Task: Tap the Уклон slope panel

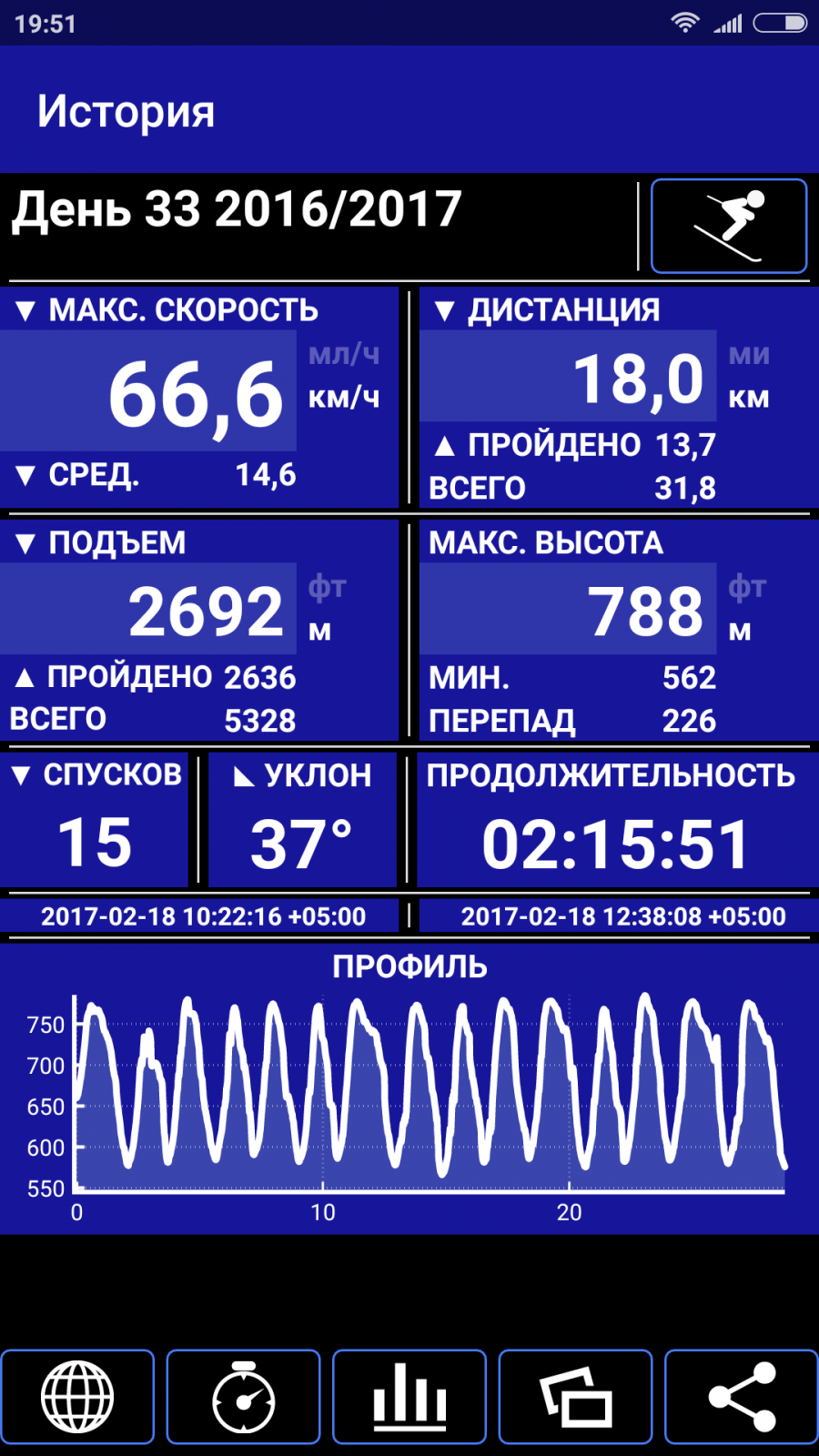Action: pyautogui.click(x=302, y=819)
